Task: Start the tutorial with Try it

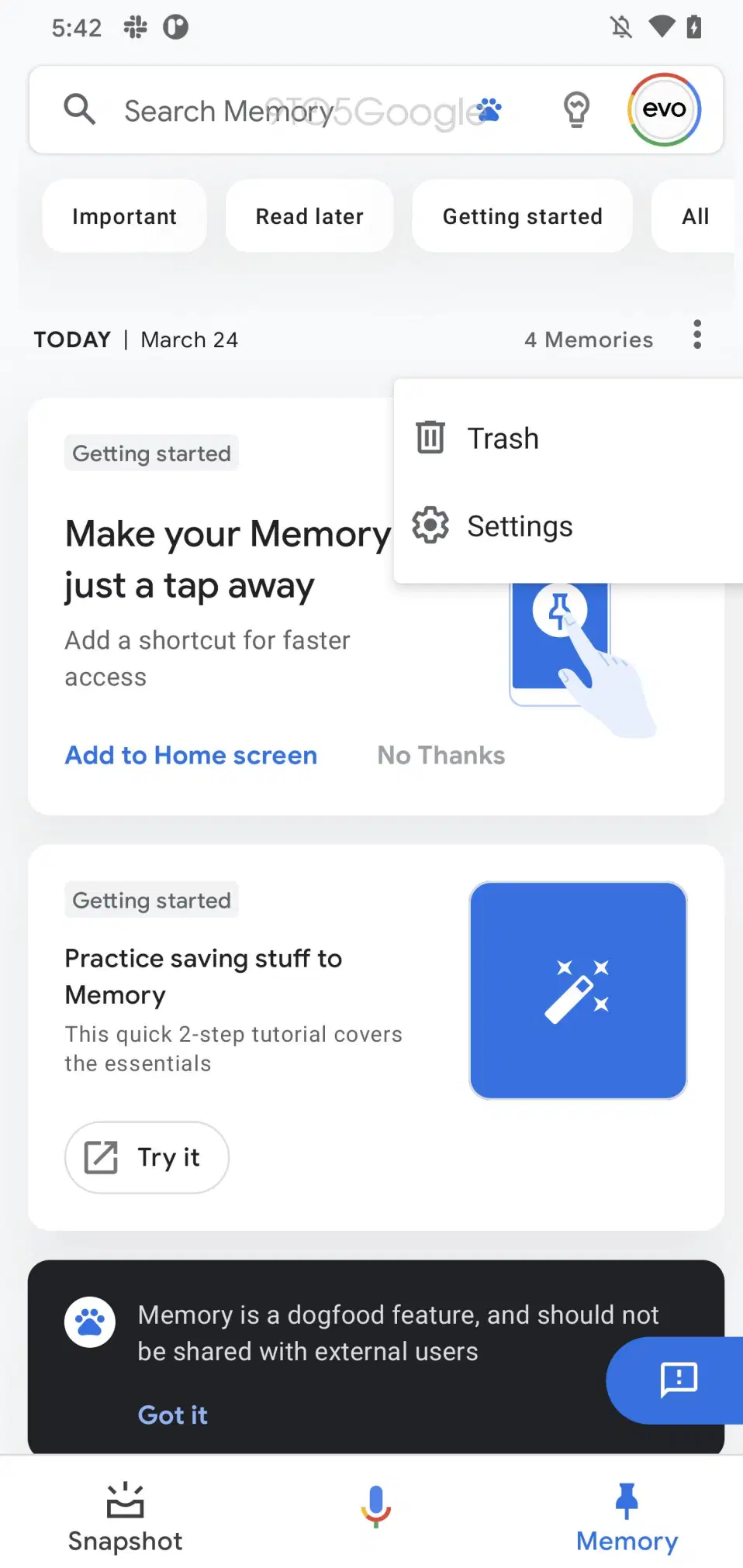Action: (147, 1157)
